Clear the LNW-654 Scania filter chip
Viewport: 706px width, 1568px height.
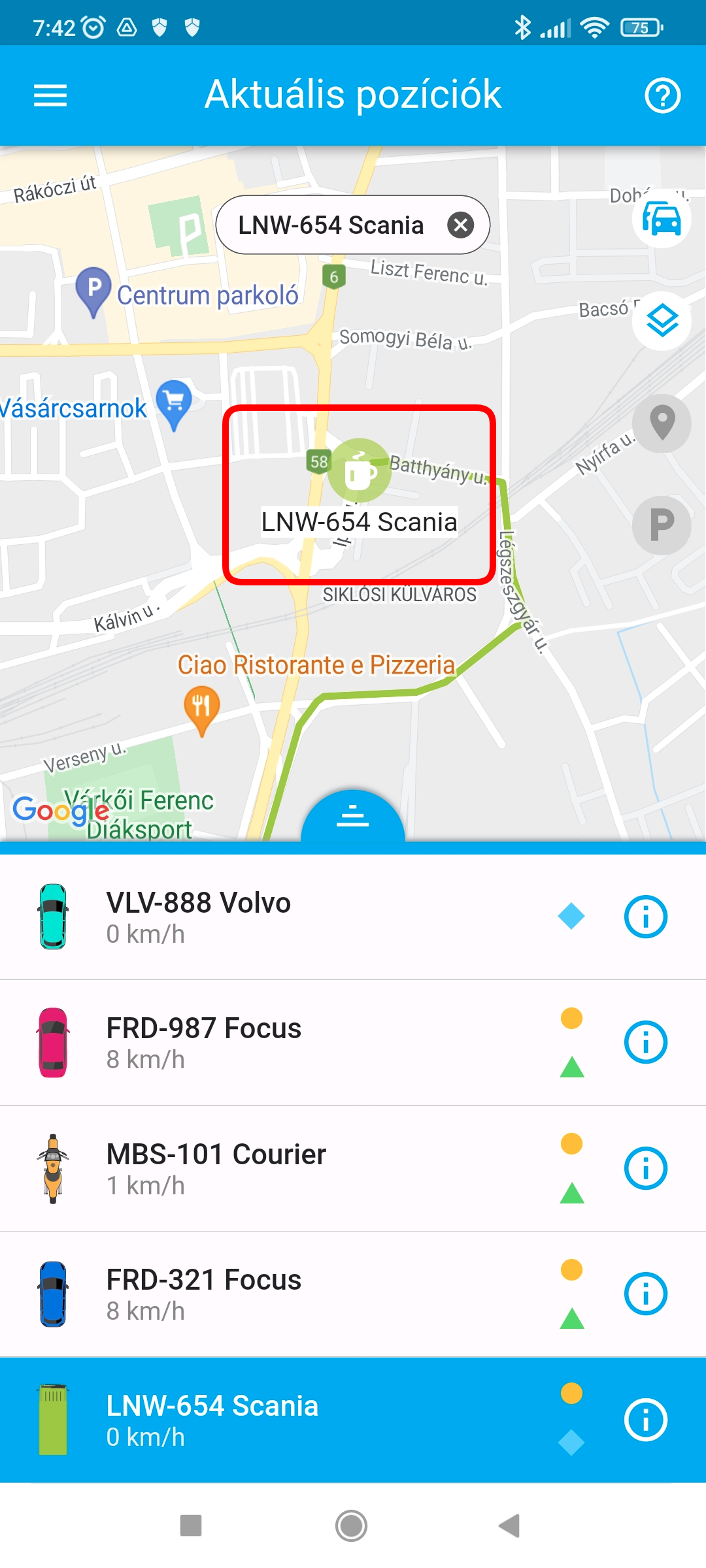[x=461, y=225]
